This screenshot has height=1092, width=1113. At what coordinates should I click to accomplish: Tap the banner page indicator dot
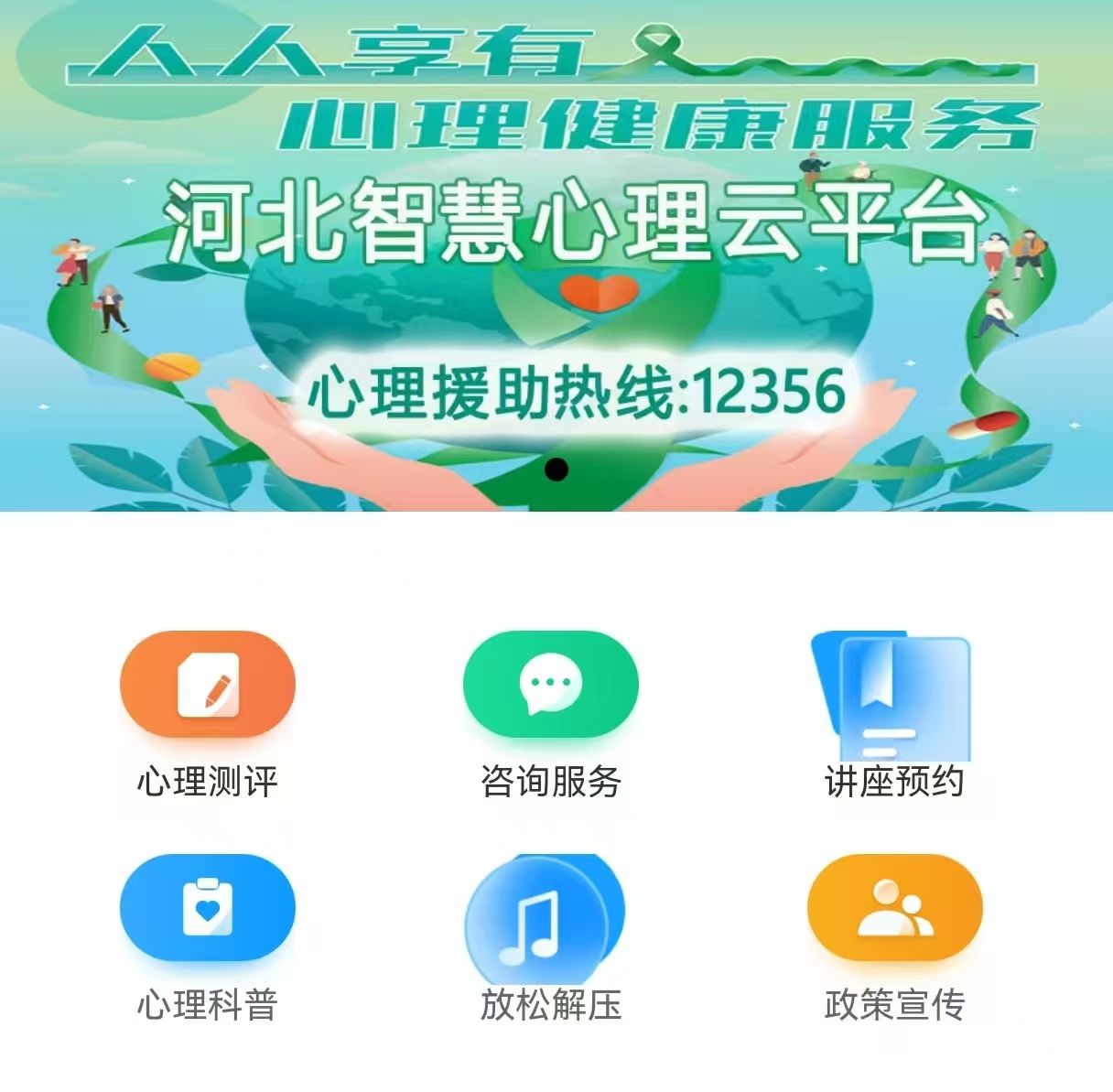(x=556, y=470)
